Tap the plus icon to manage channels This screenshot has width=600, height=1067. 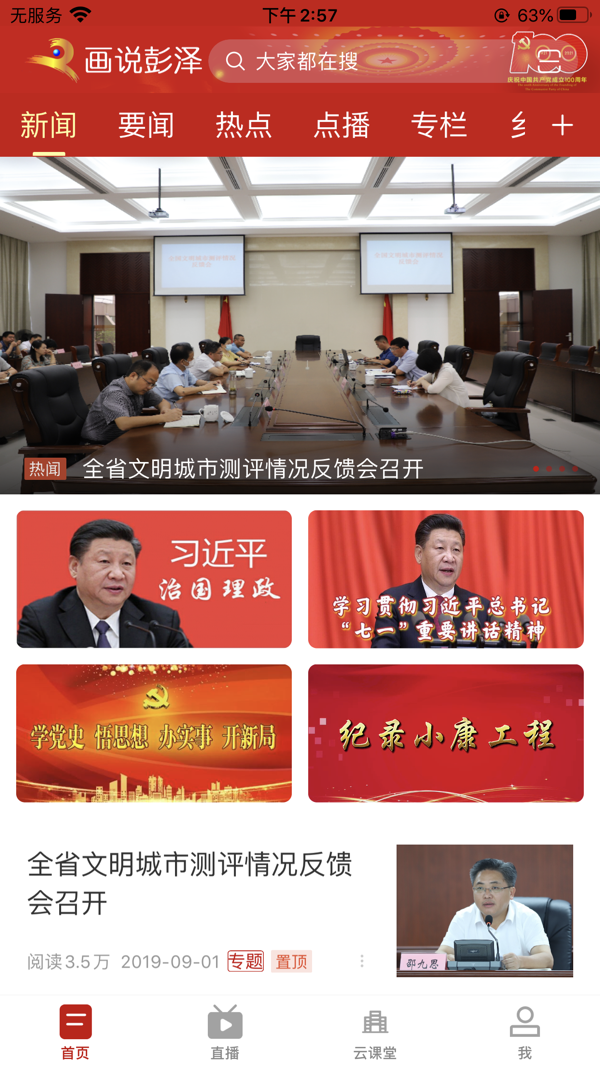563,125
